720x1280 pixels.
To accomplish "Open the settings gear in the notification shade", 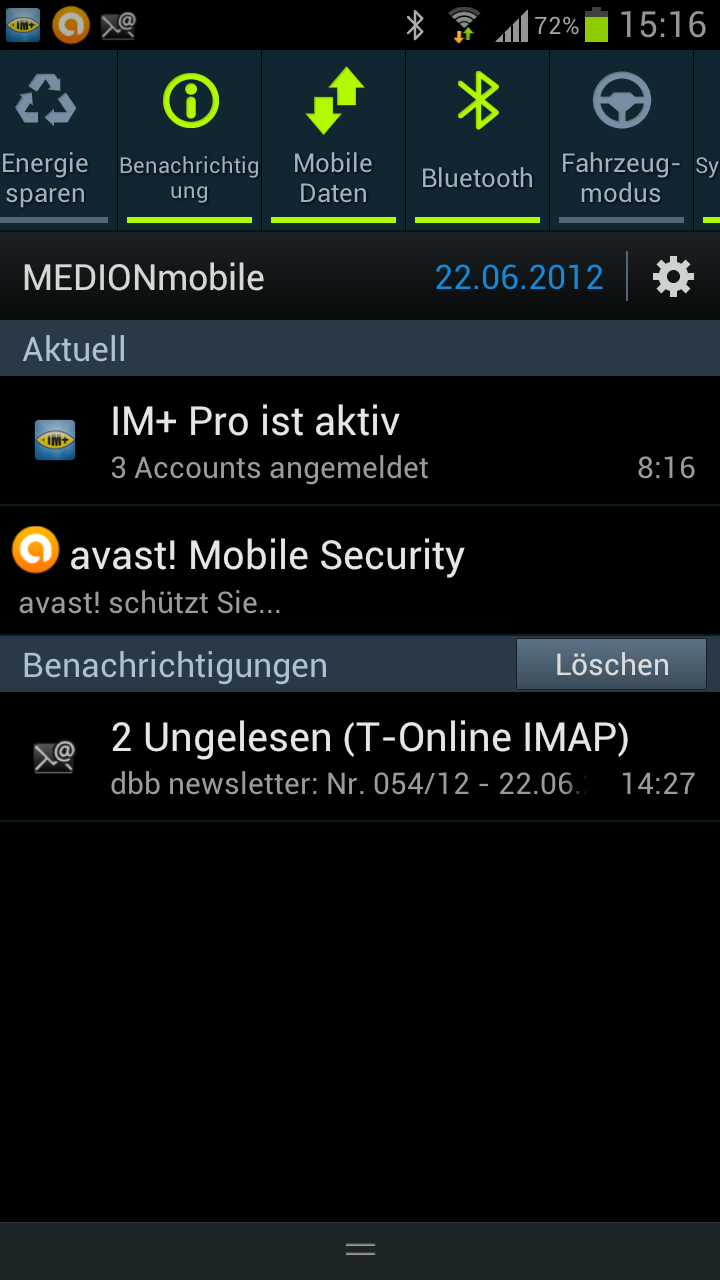I will pyautogui.click(x=672, y=277).
